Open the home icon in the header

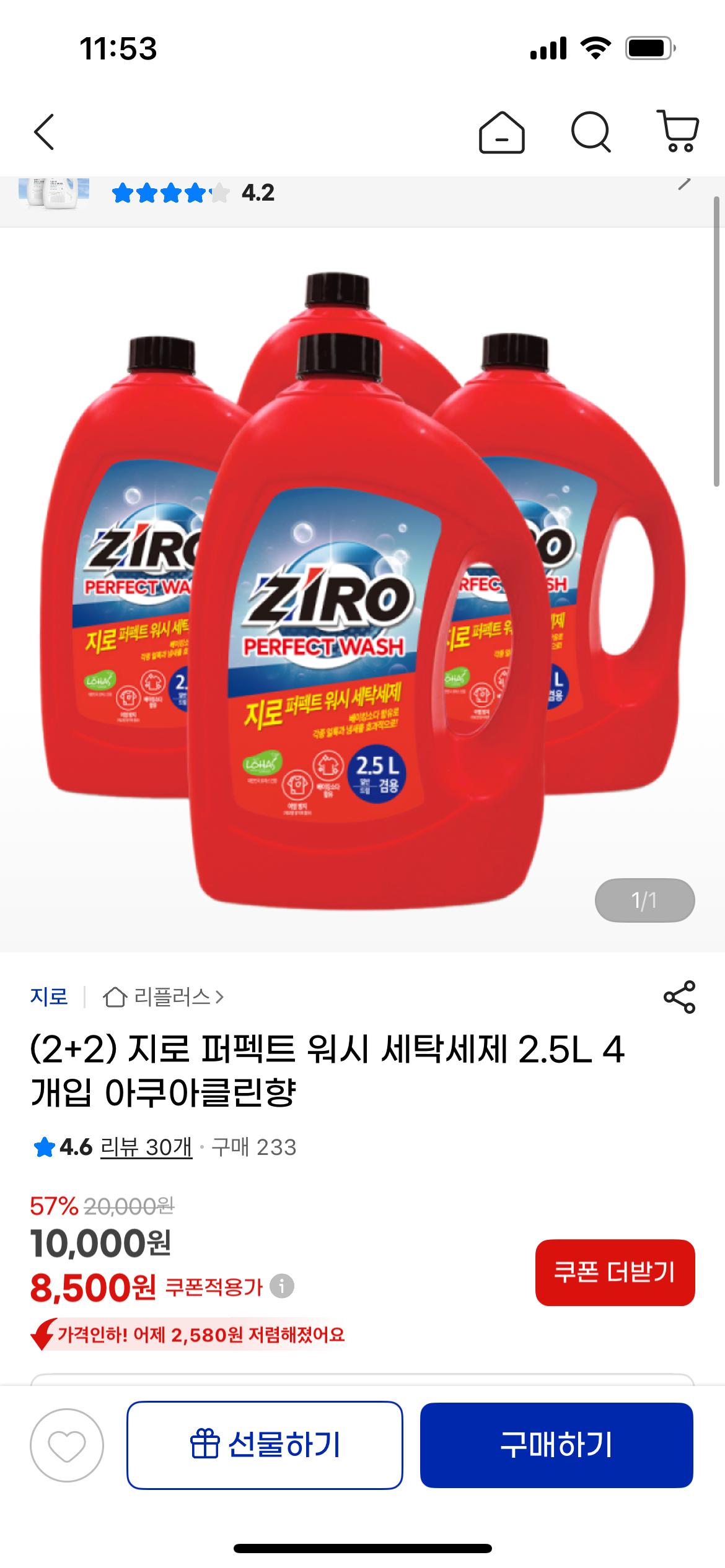(501, 132)
